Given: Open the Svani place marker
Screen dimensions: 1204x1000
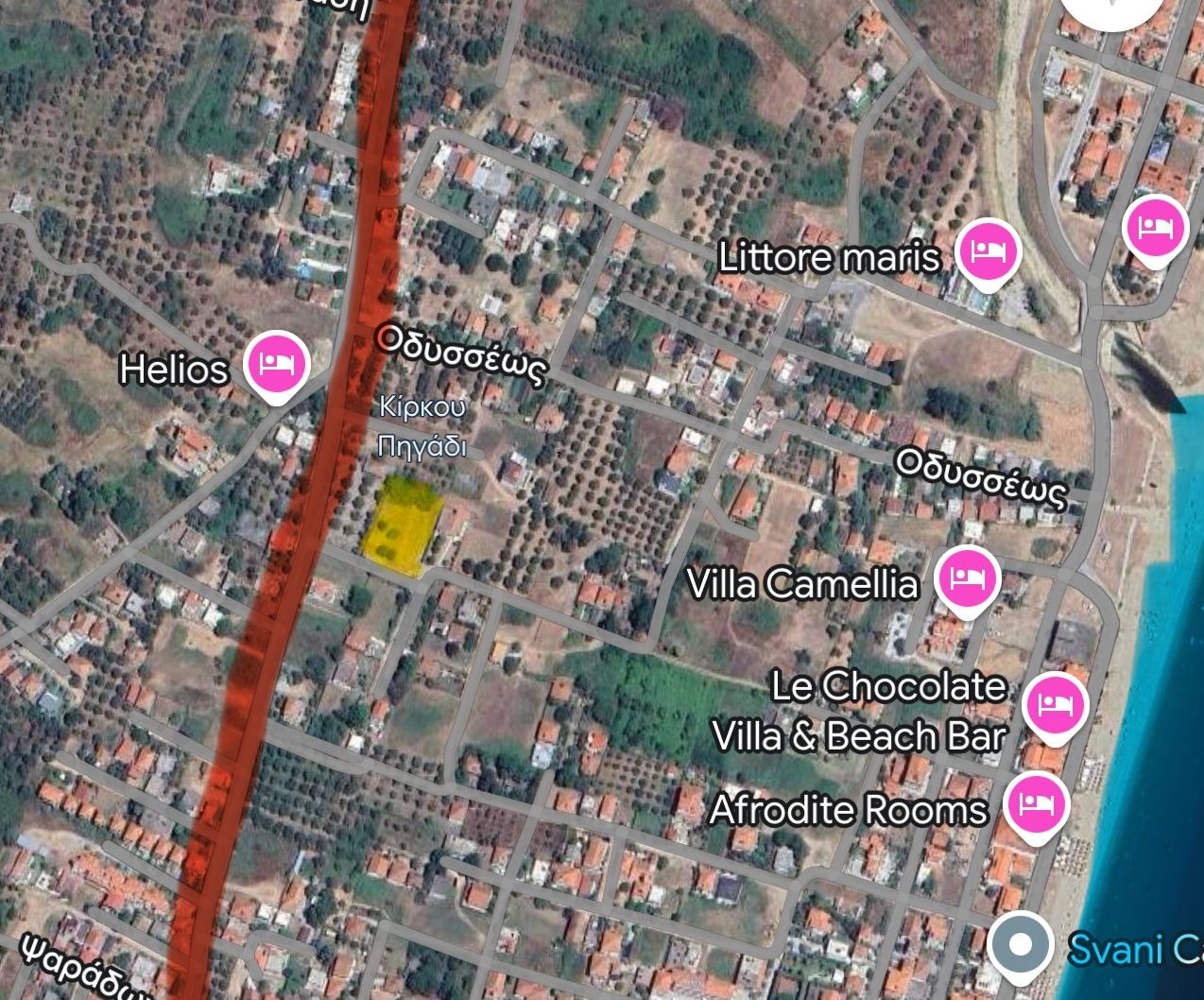Looking at the screenshot, I should coord(1020,945).
